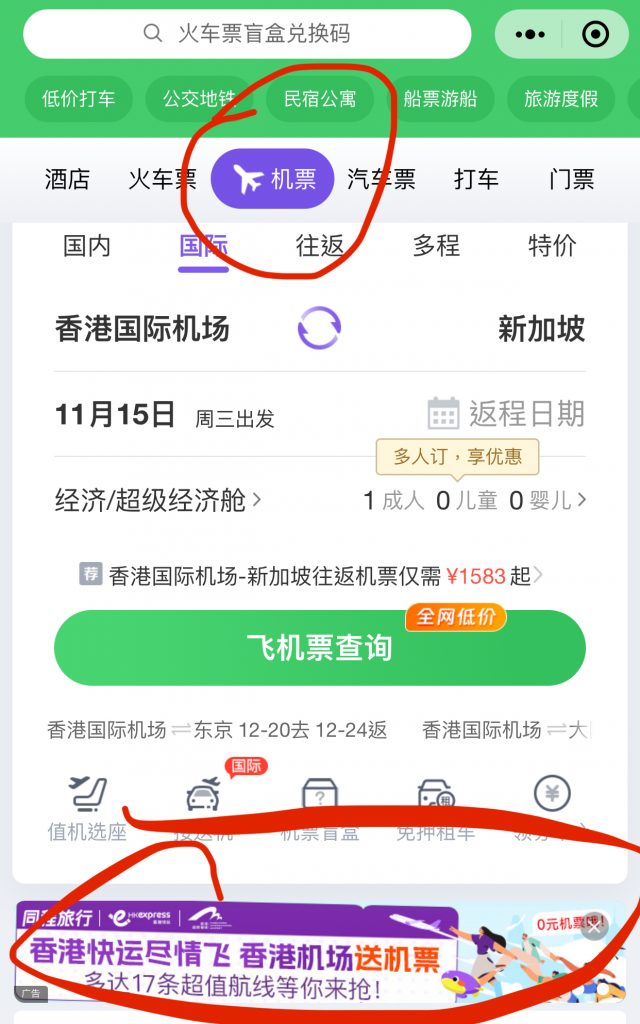Select the 国内 flight tab
The image size is (640, 1024).
[x=87, y=246]
